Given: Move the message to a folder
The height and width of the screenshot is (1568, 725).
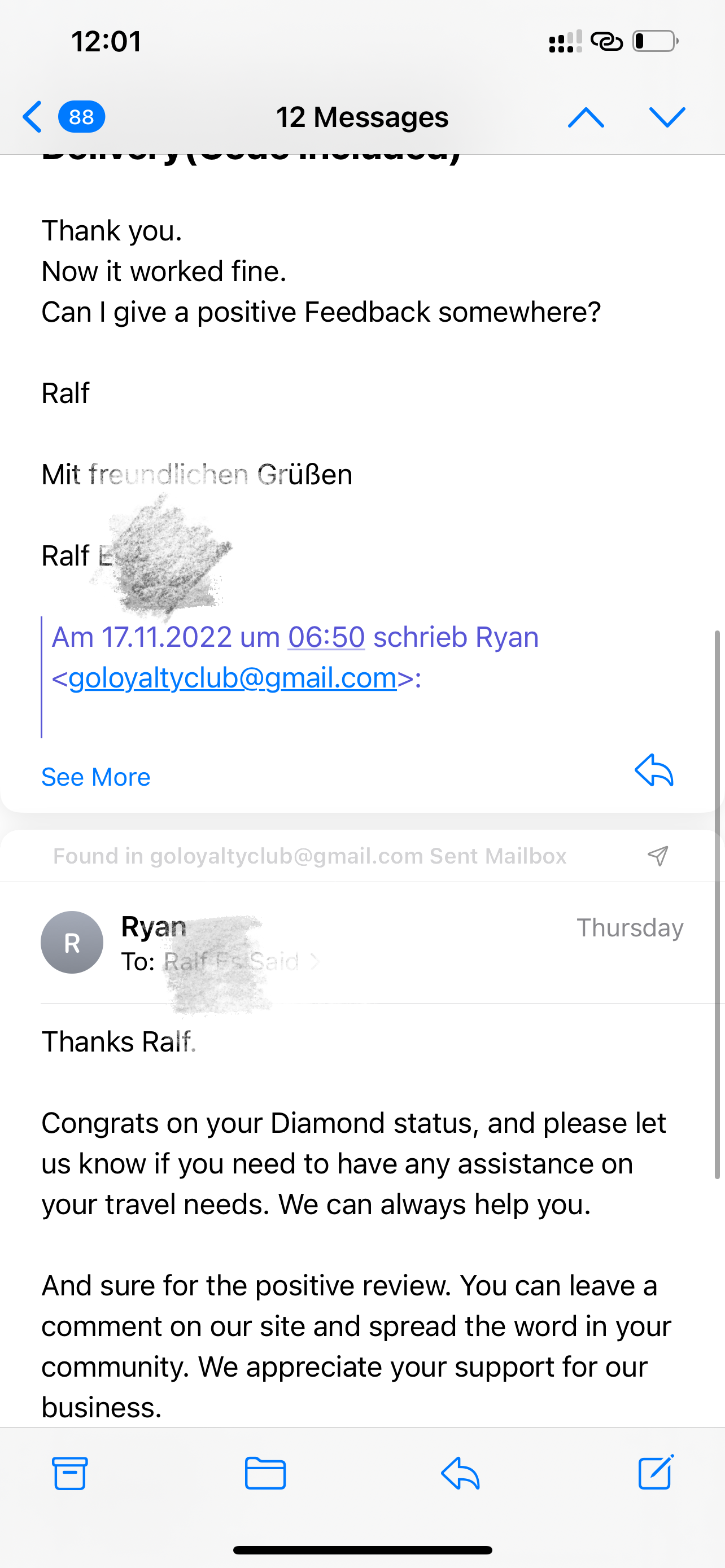Looking at the screenshot, I should [x=265, y=1473].
